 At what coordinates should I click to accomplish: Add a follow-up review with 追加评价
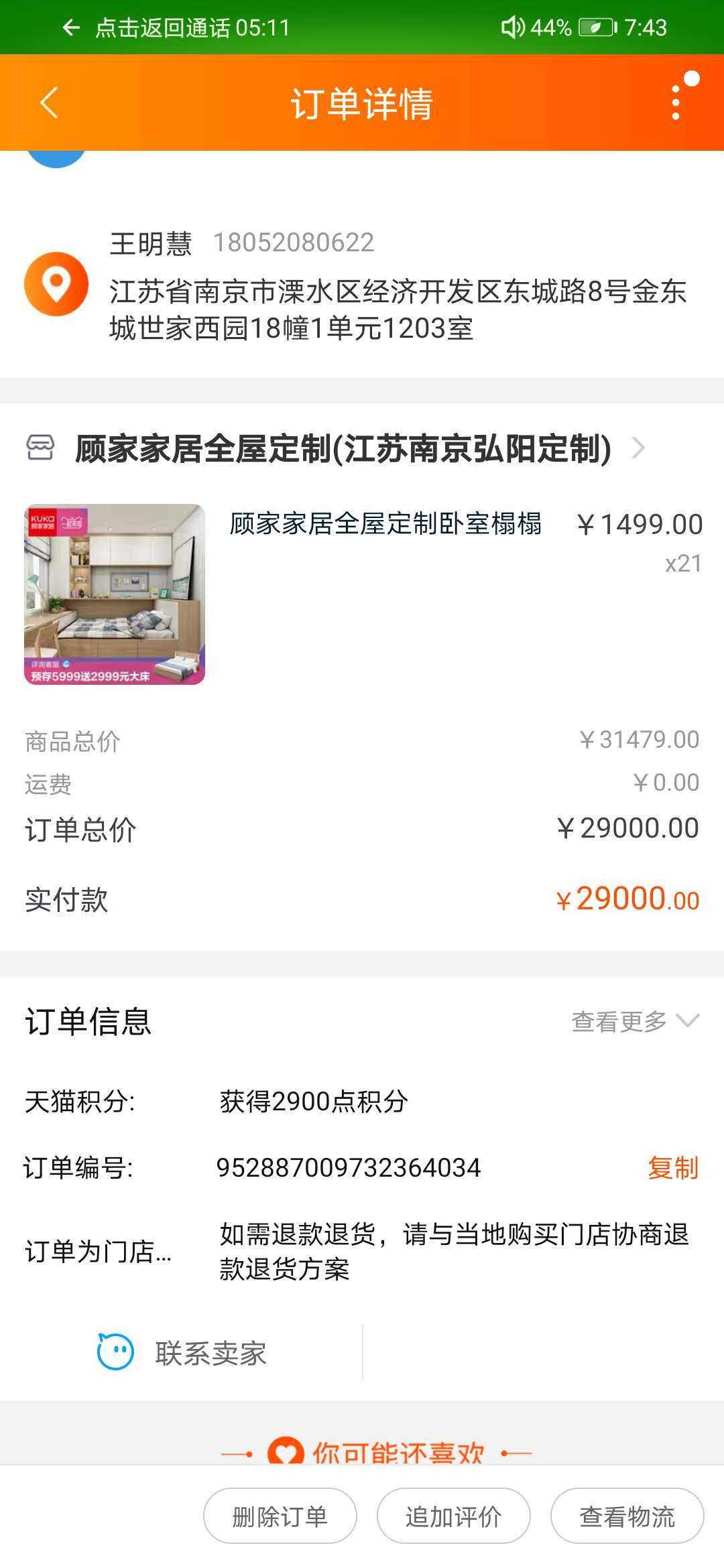(453, 1516)
